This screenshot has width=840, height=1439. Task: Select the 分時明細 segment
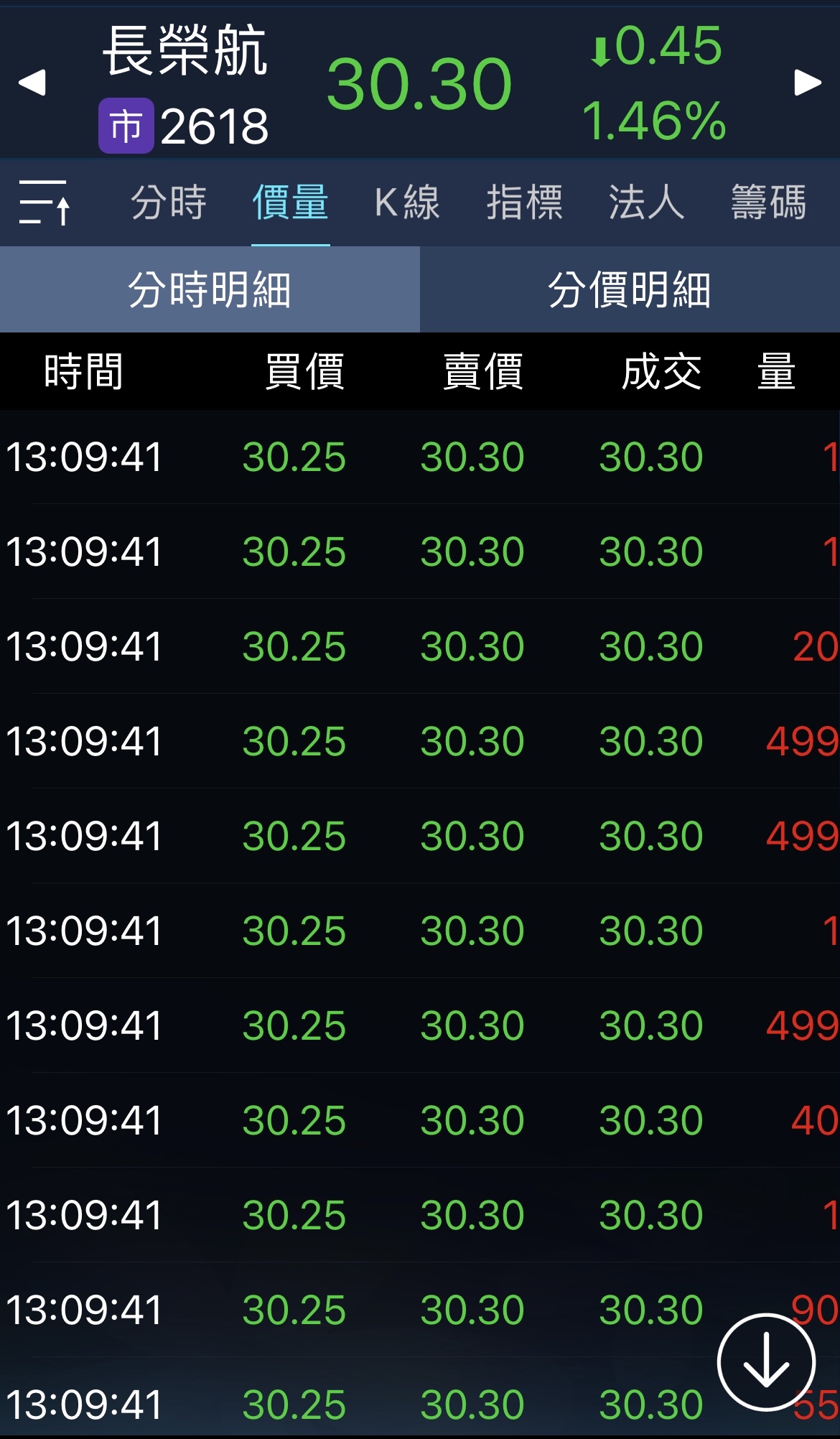210,290
